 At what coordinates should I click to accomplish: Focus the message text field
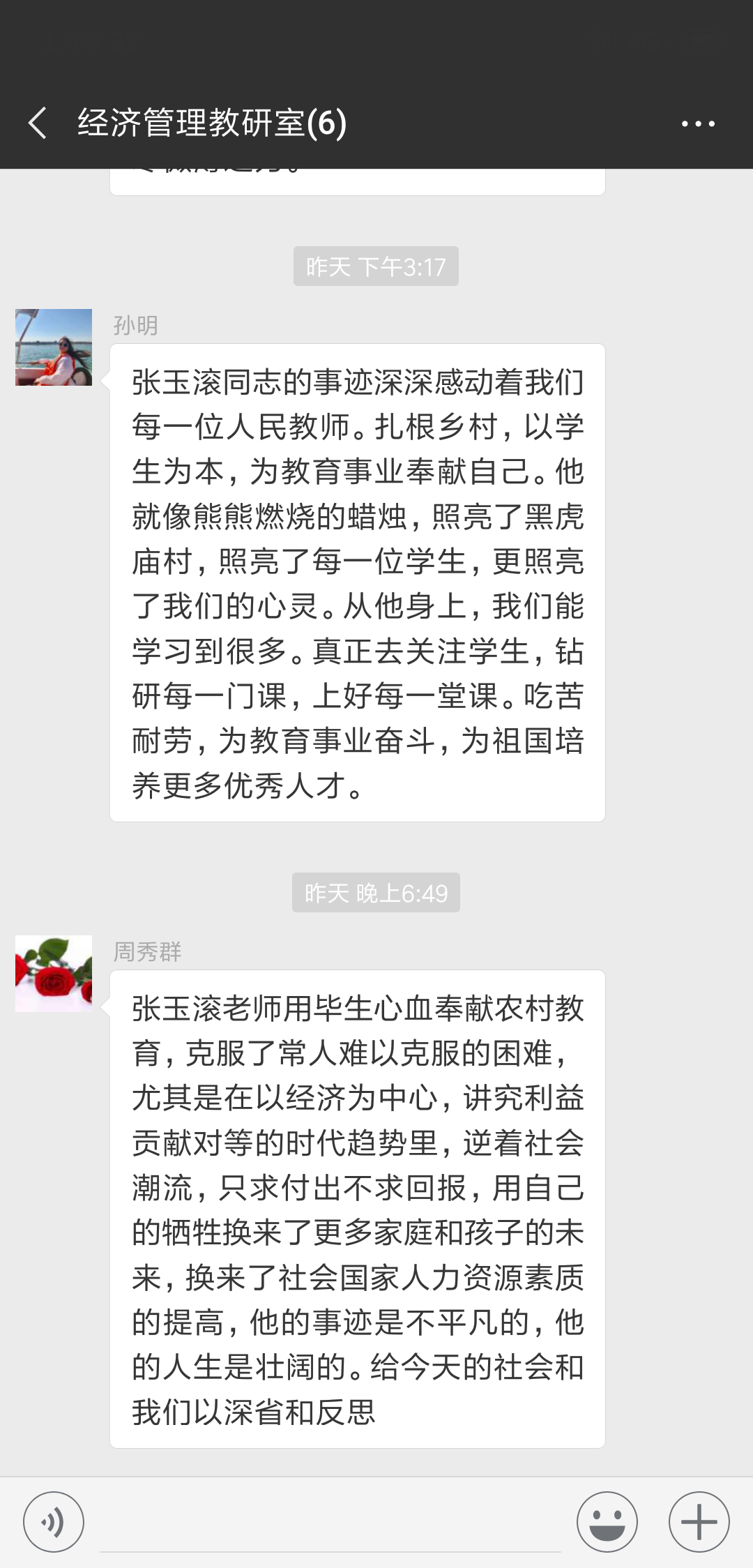tap(330, 1524)
